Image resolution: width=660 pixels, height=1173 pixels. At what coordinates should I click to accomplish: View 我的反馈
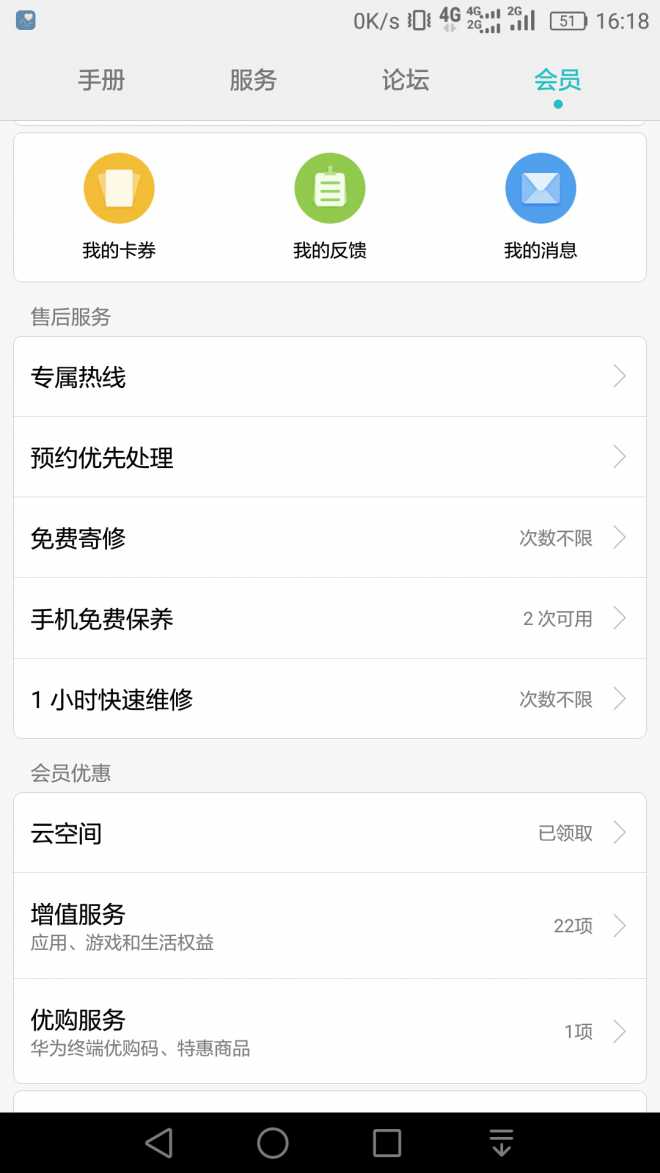[329, 207]
